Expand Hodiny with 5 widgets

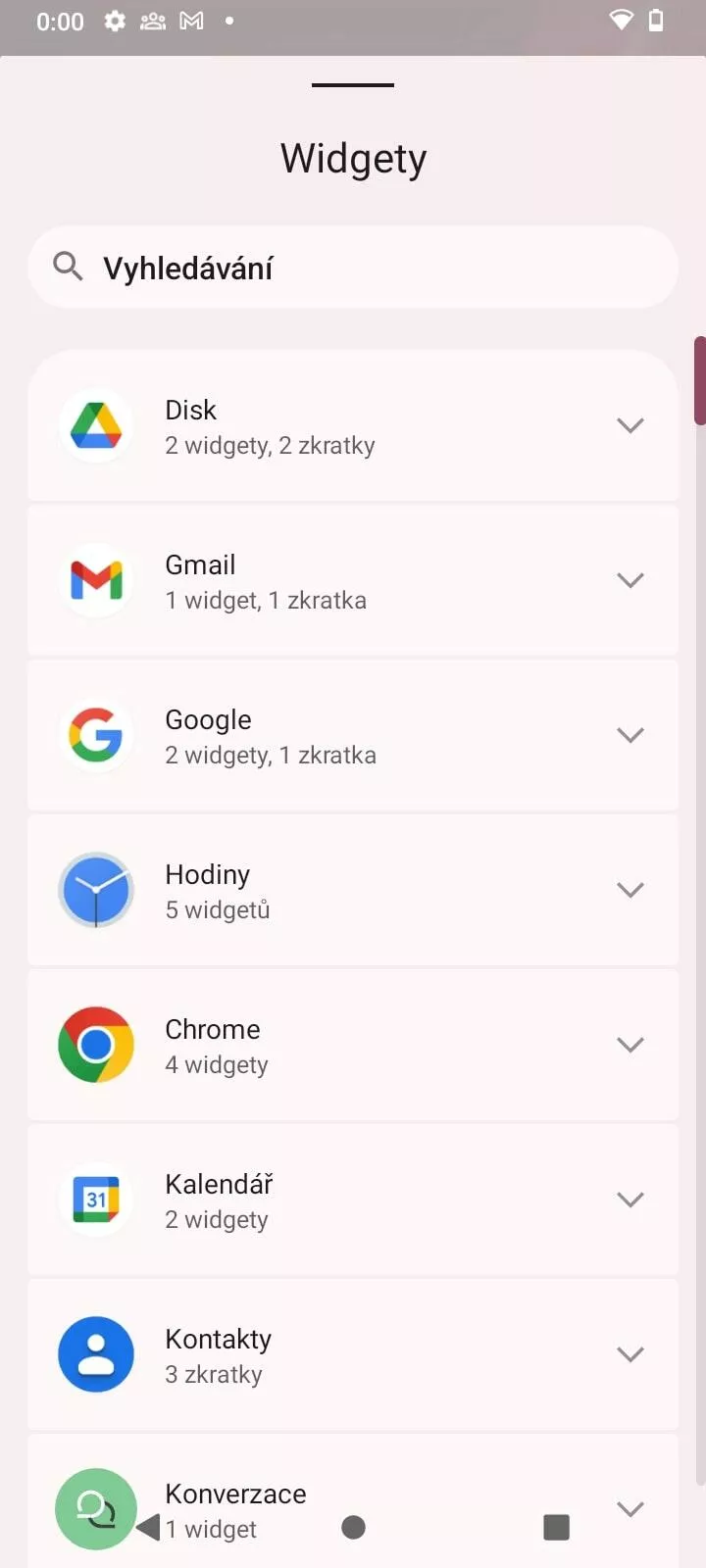click(x=353, y=890)
